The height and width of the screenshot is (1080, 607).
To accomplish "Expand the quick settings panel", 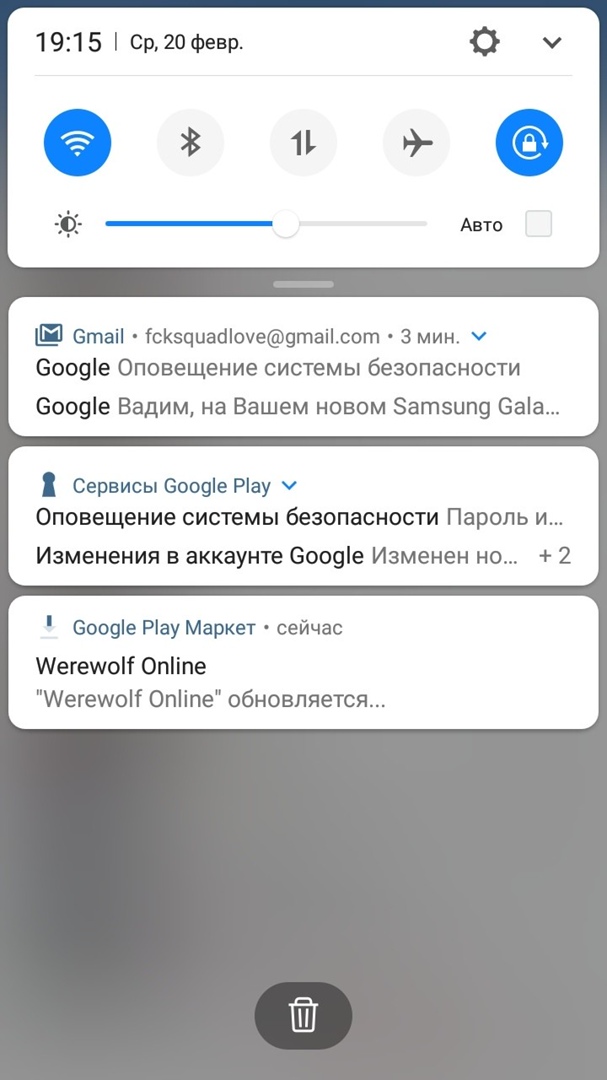I will click(552, 42).
